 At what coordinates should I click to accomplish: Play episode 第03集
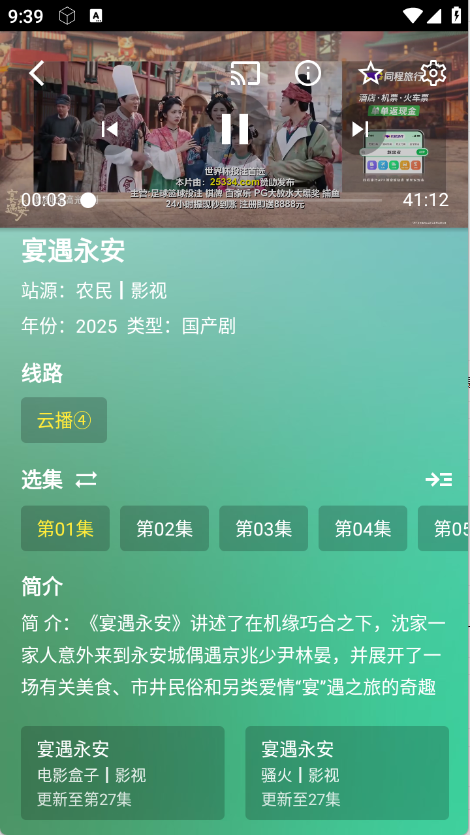(x=263, y=528)
